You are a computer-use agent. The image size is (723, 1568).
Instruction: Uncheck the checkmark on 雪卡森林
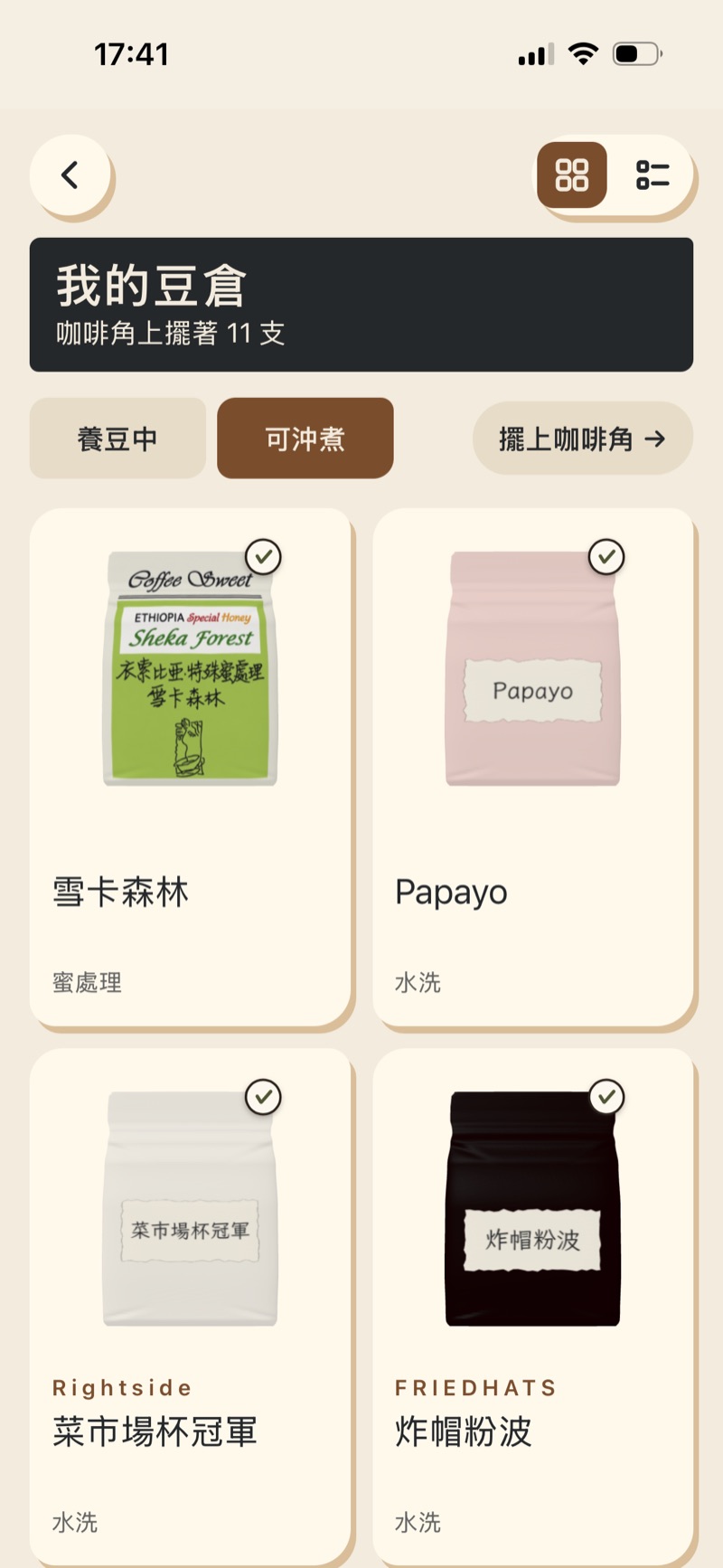pos(263,557)
